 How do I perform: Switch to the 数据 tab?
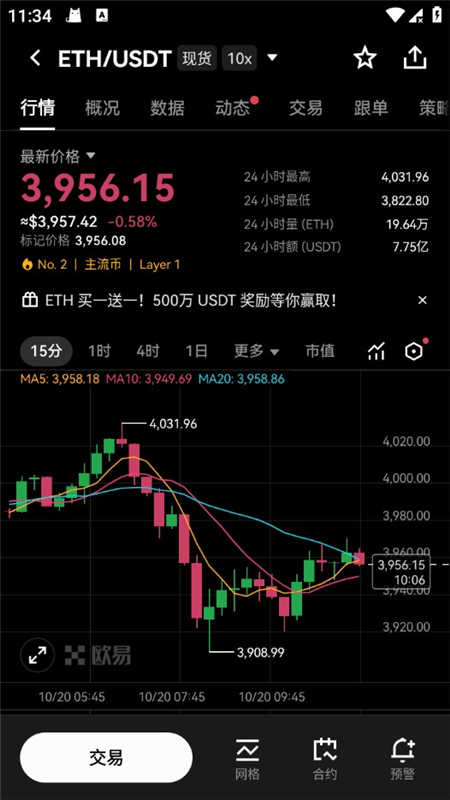click(x=167, y=108)
